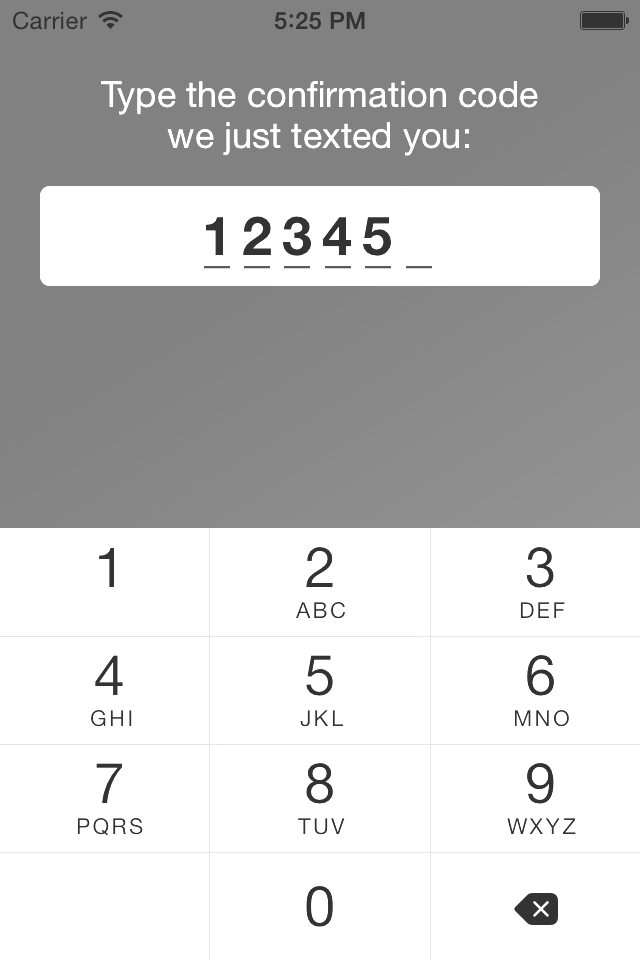Enter 6 using the MNO key

[x=536, y=690]
